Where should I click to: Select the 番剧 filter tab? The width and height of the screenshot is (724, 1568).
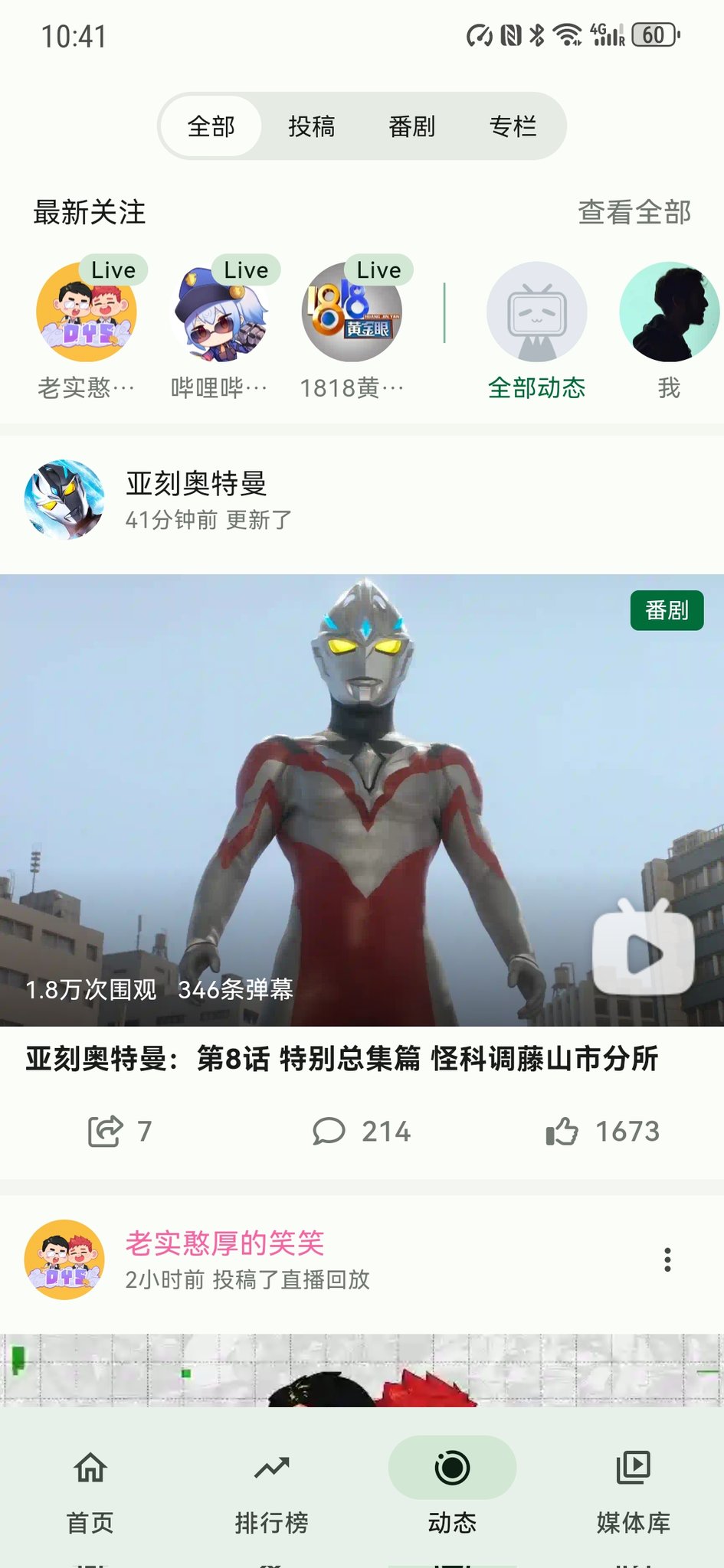click(412, 126)
